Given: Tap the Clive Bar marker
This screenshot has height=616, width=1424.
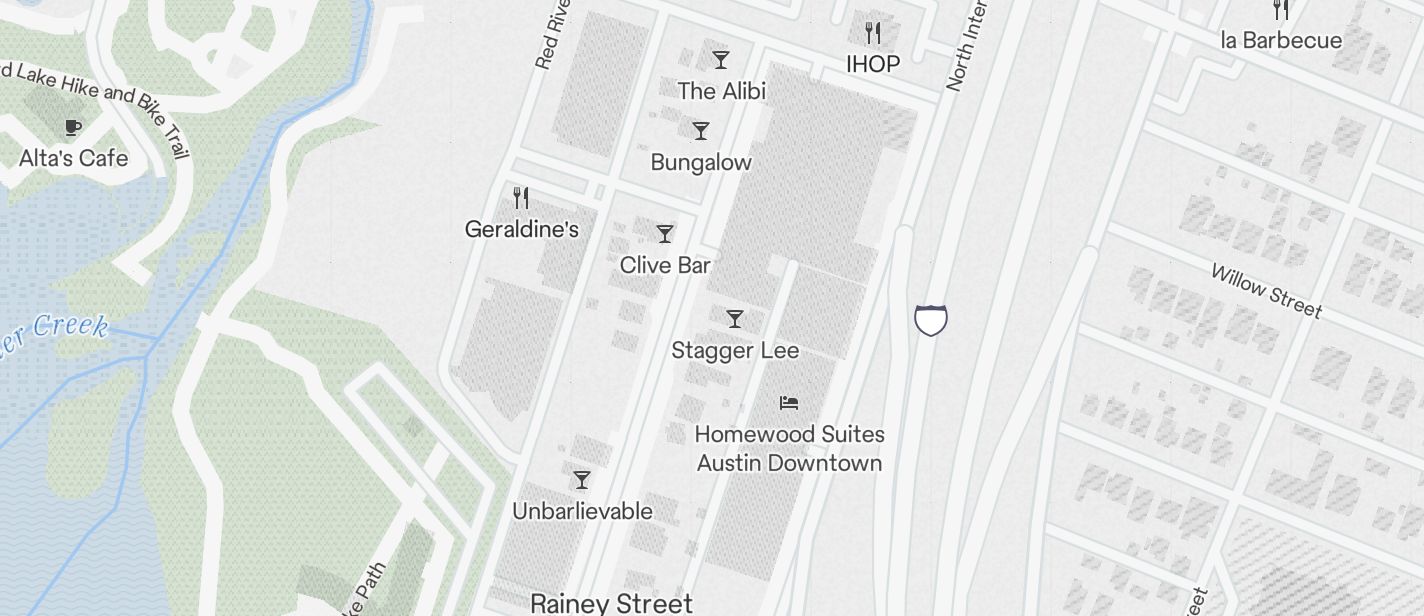Looking at the screenshot, I should coord(665,234).
